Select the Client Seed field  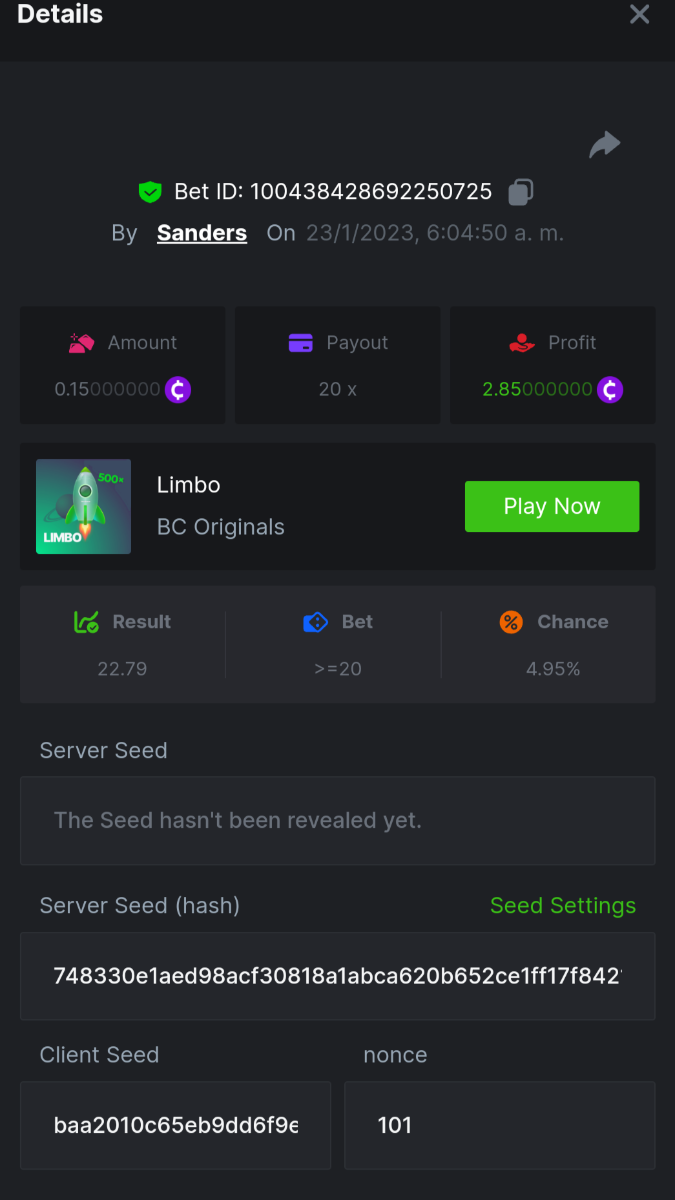click(175, 1125)
